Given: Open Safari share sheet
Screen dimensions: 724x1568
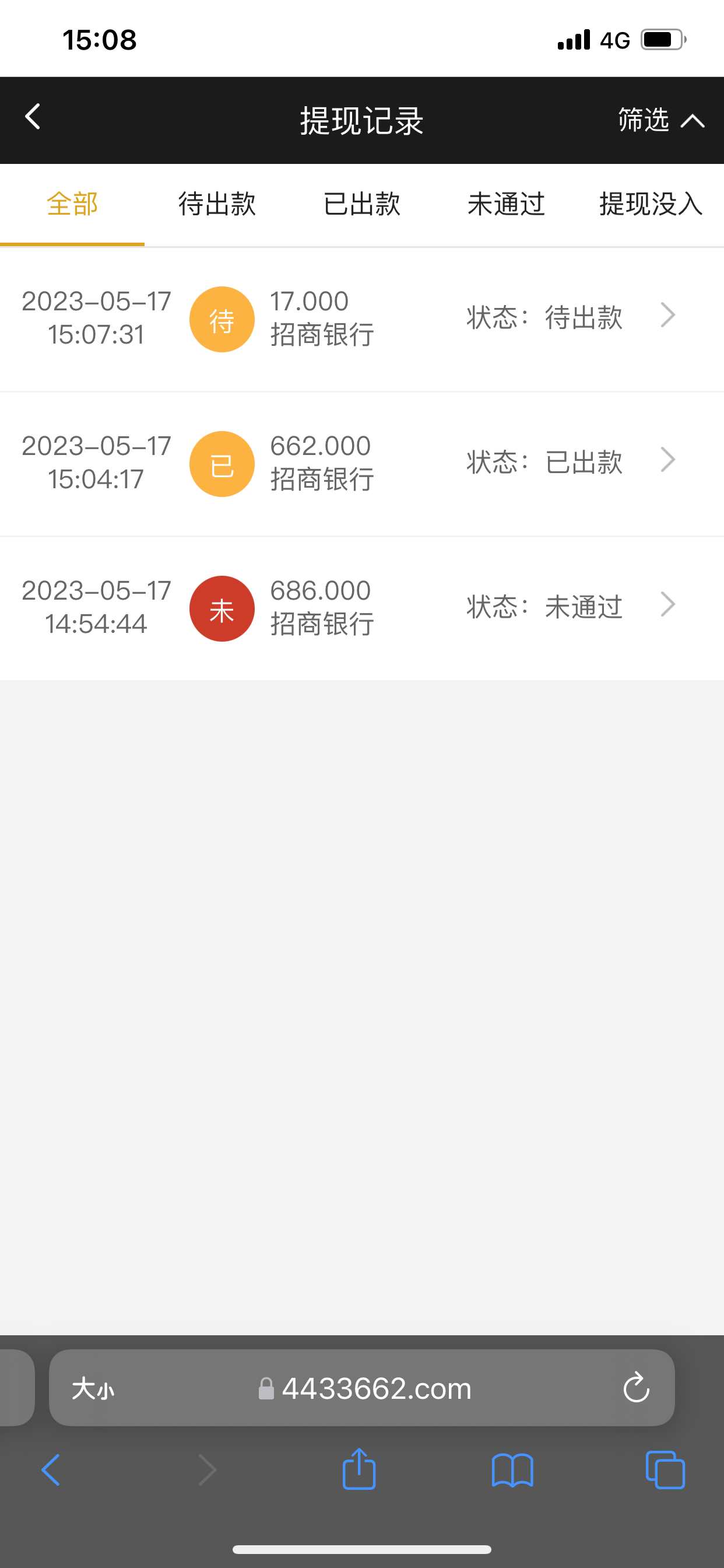Looking at the screenshot, I should click(359, 1469).
